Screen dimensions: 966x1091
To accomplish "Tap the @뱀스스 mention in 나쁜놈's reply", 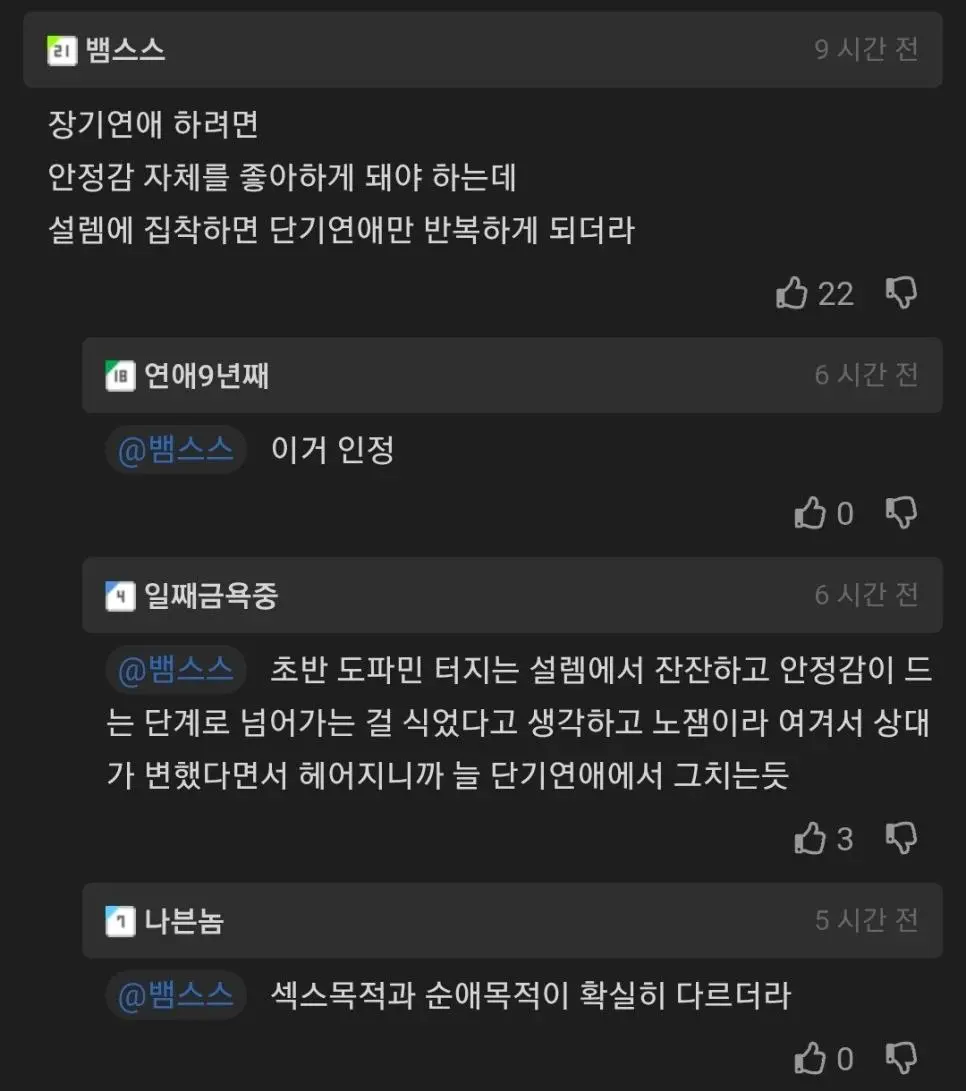I will coord(176,995).
